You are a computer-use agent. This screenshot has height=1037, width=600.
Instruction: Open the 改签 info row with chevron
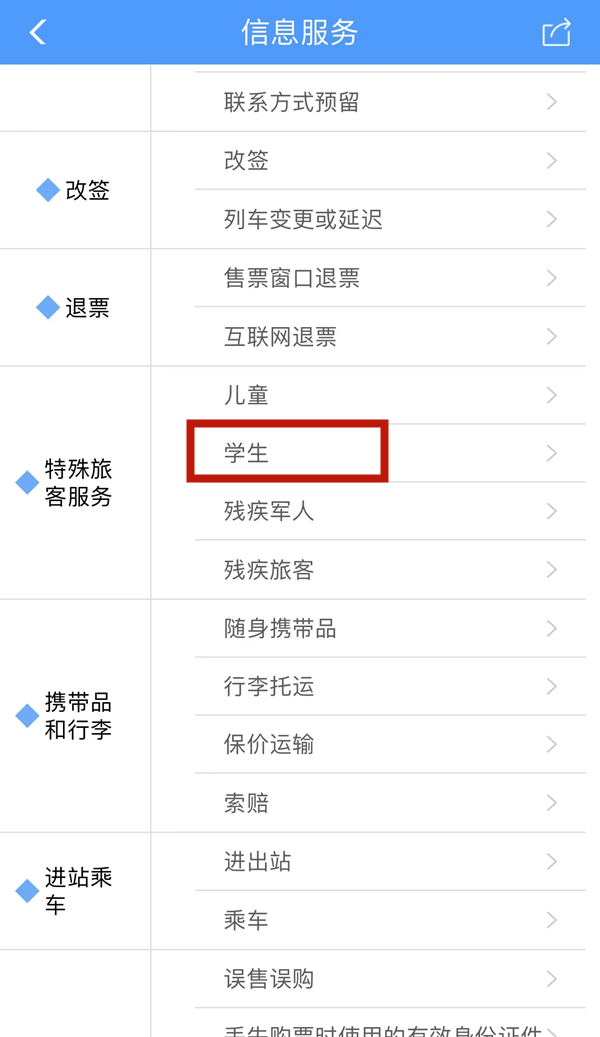coord(390,161)
